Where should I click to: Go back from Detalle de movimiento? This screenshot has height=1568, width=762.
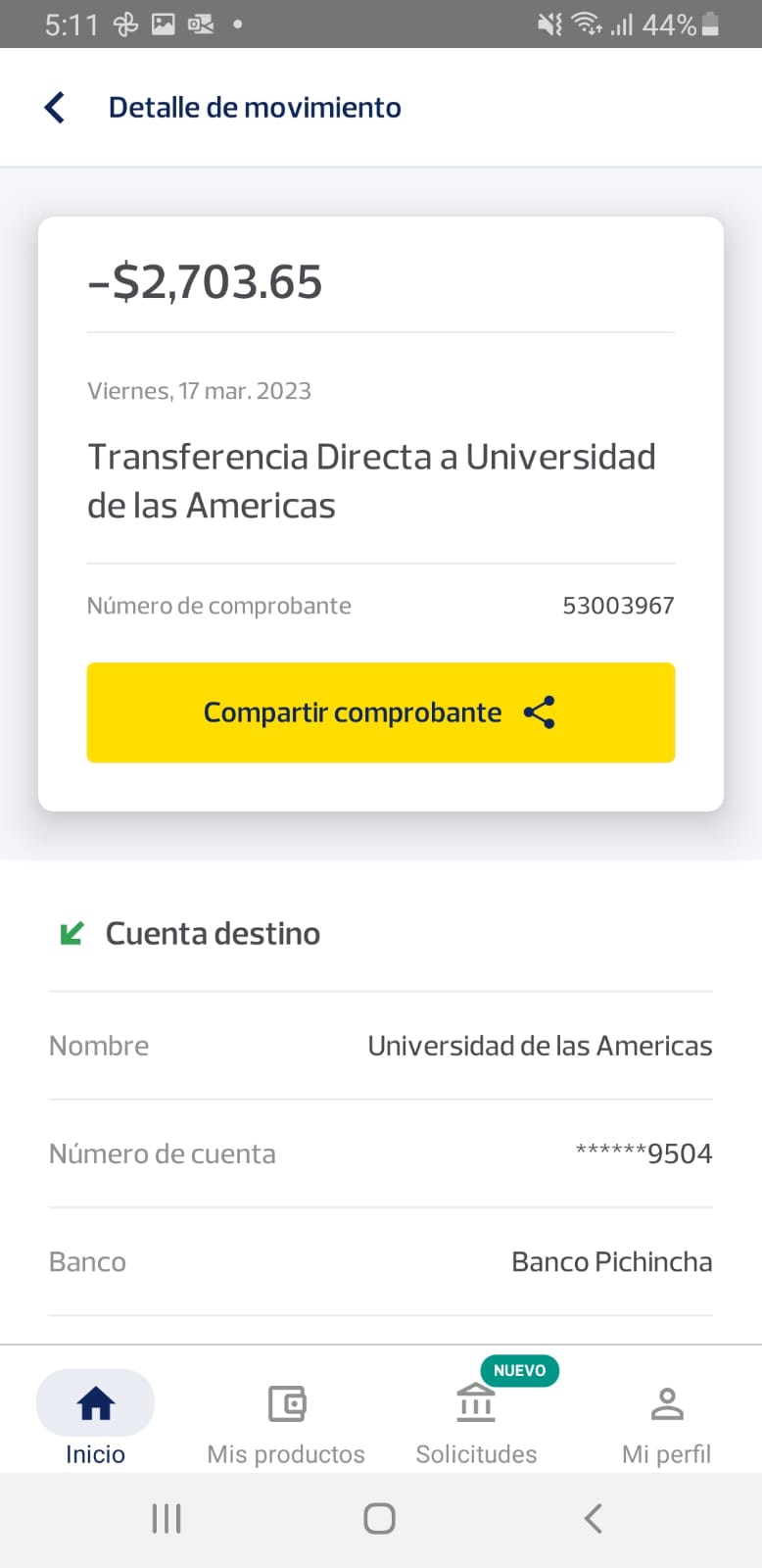[x=55, y=107]
